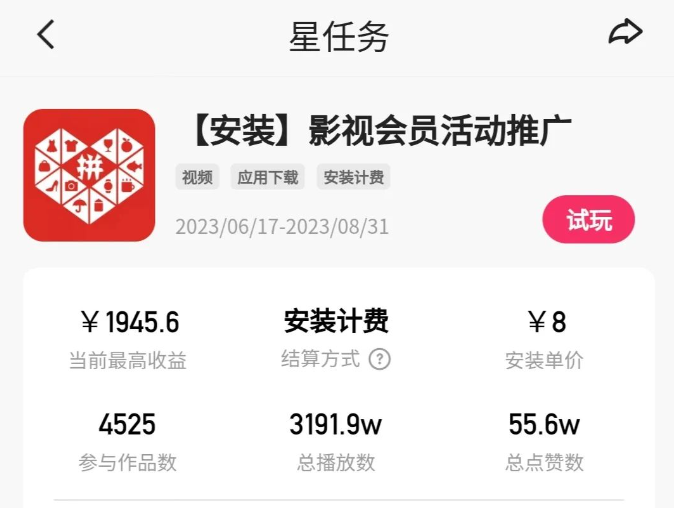Go back from 星任务 page

(x=45, y=35)
